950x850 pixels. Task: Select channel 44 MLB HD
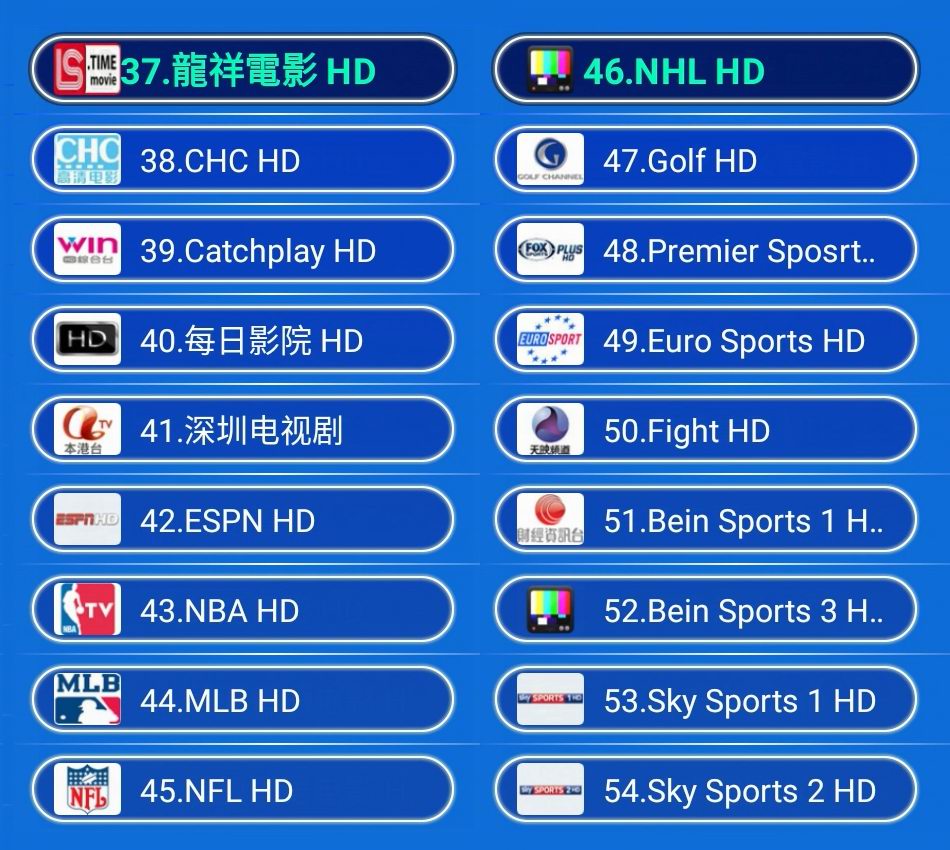point(242,700)
